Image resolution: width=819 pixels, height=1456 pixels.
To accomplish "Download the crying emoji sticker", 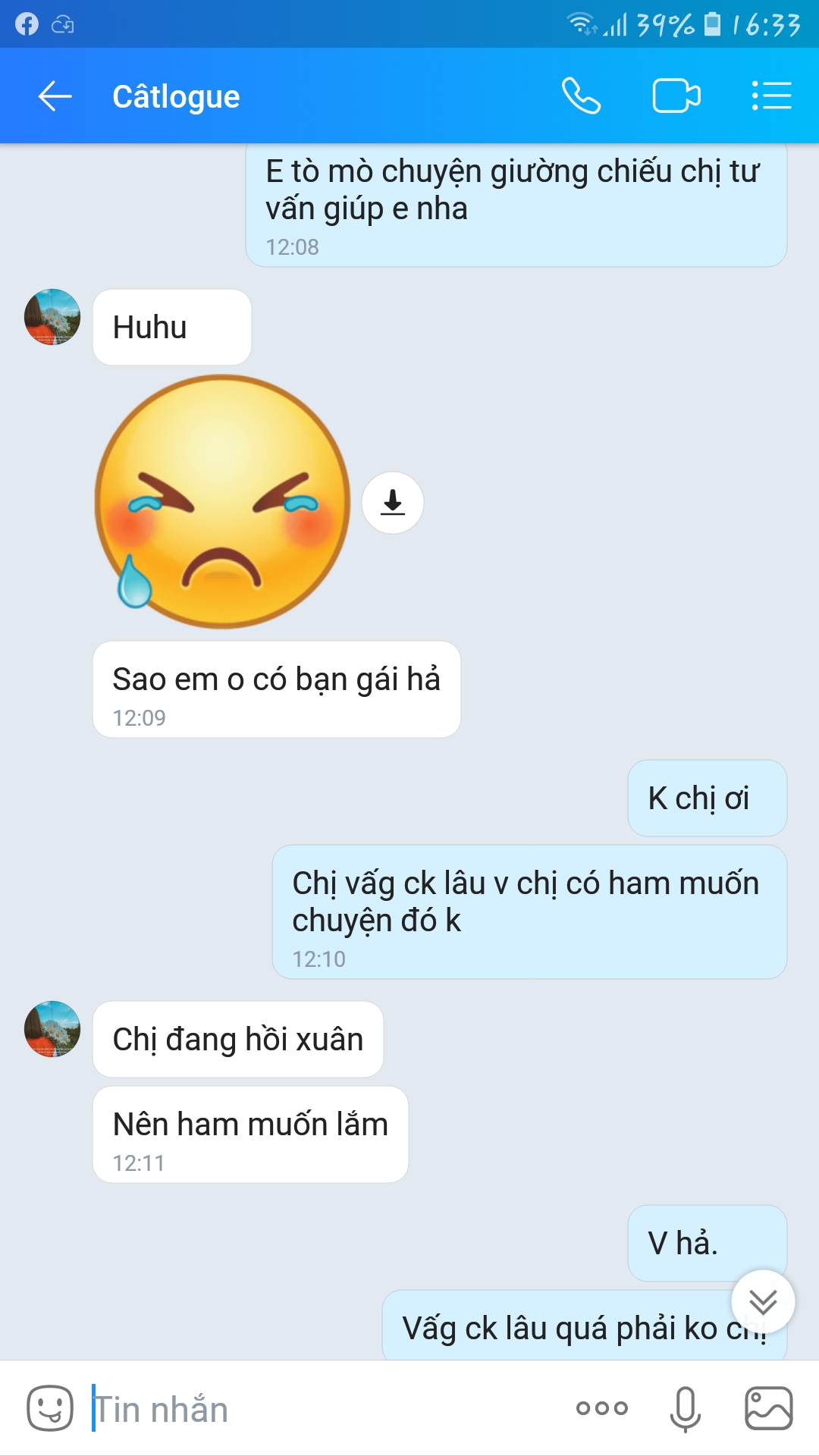I will 392,503.
